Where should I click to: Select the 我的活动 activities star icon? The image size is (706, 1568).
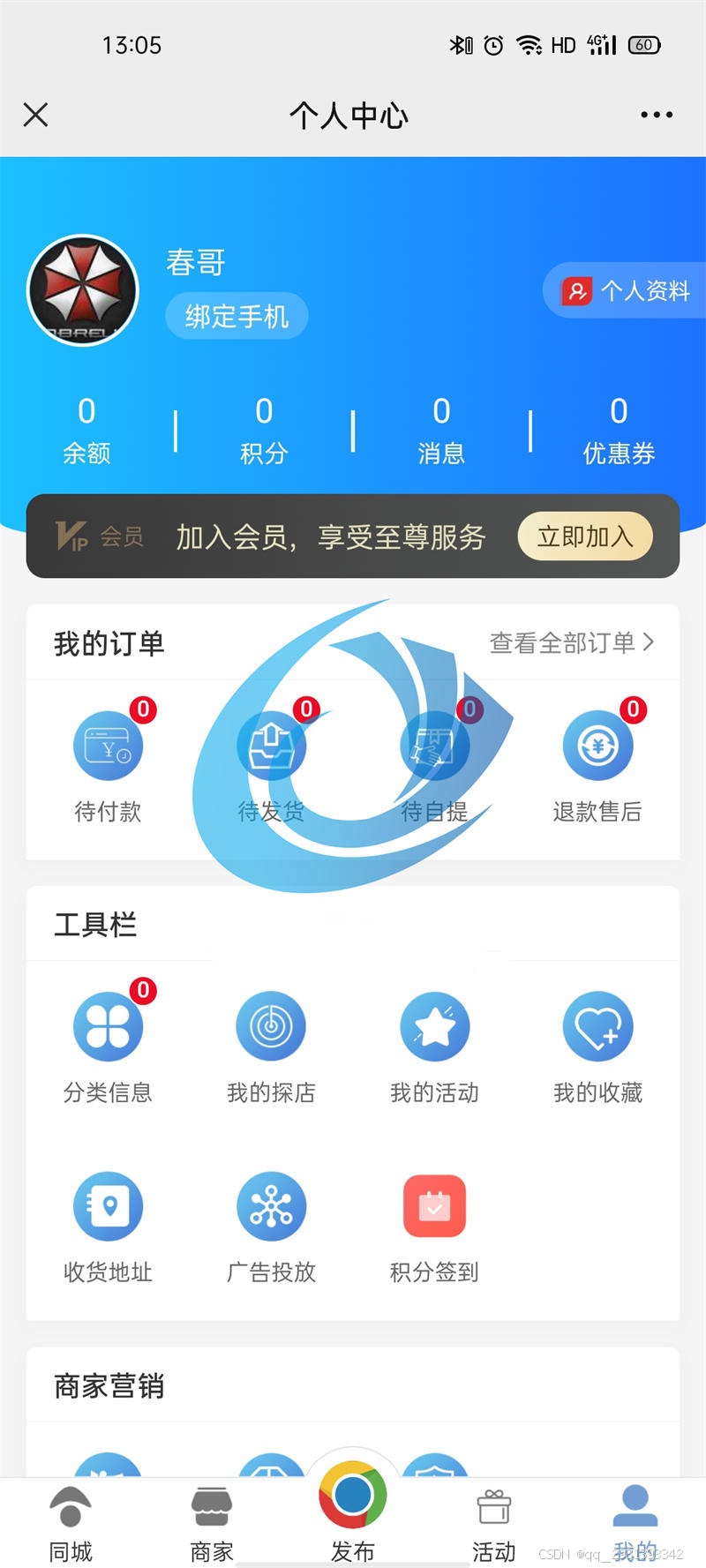click(434, 1025)
